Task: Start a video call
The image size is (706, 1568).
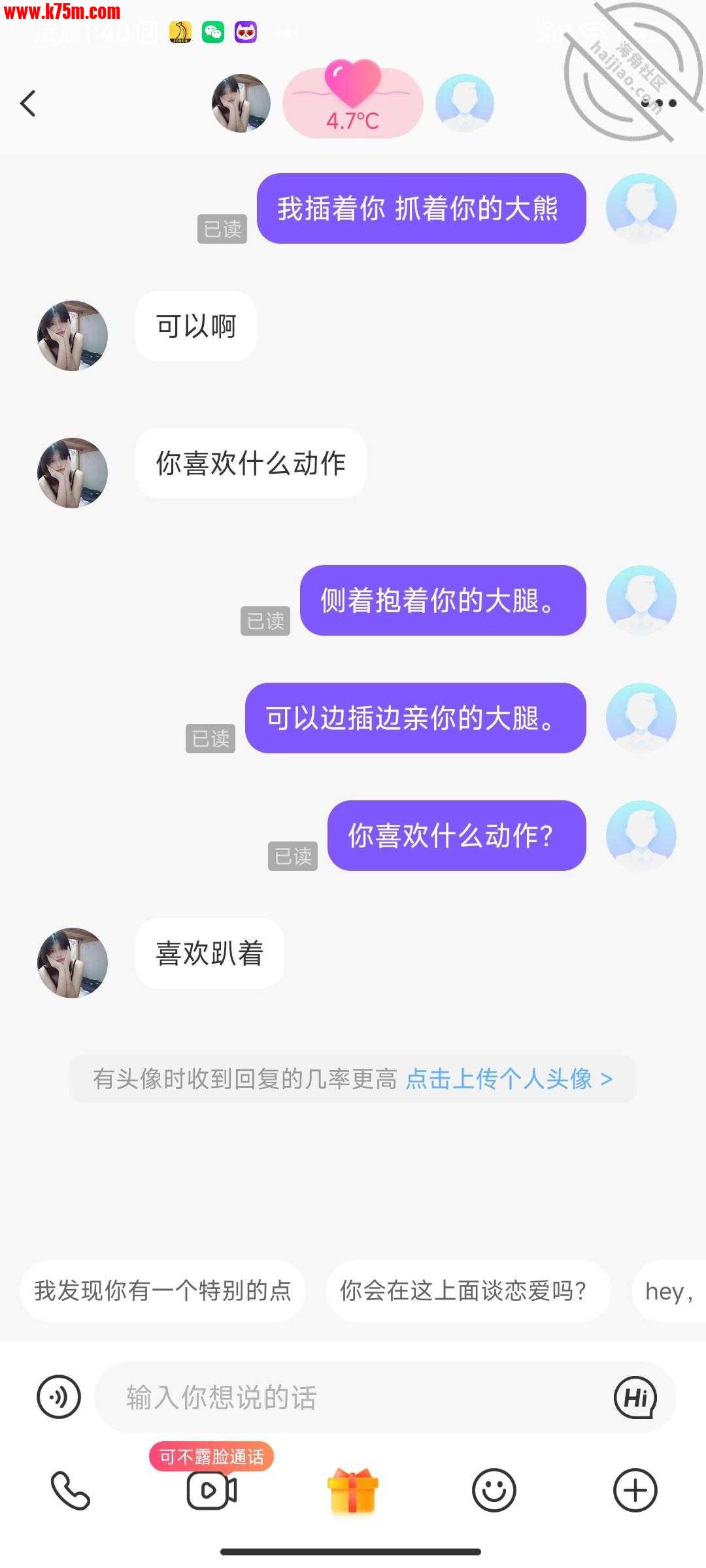Action: pyautogui.click(x=212, y=1491)
